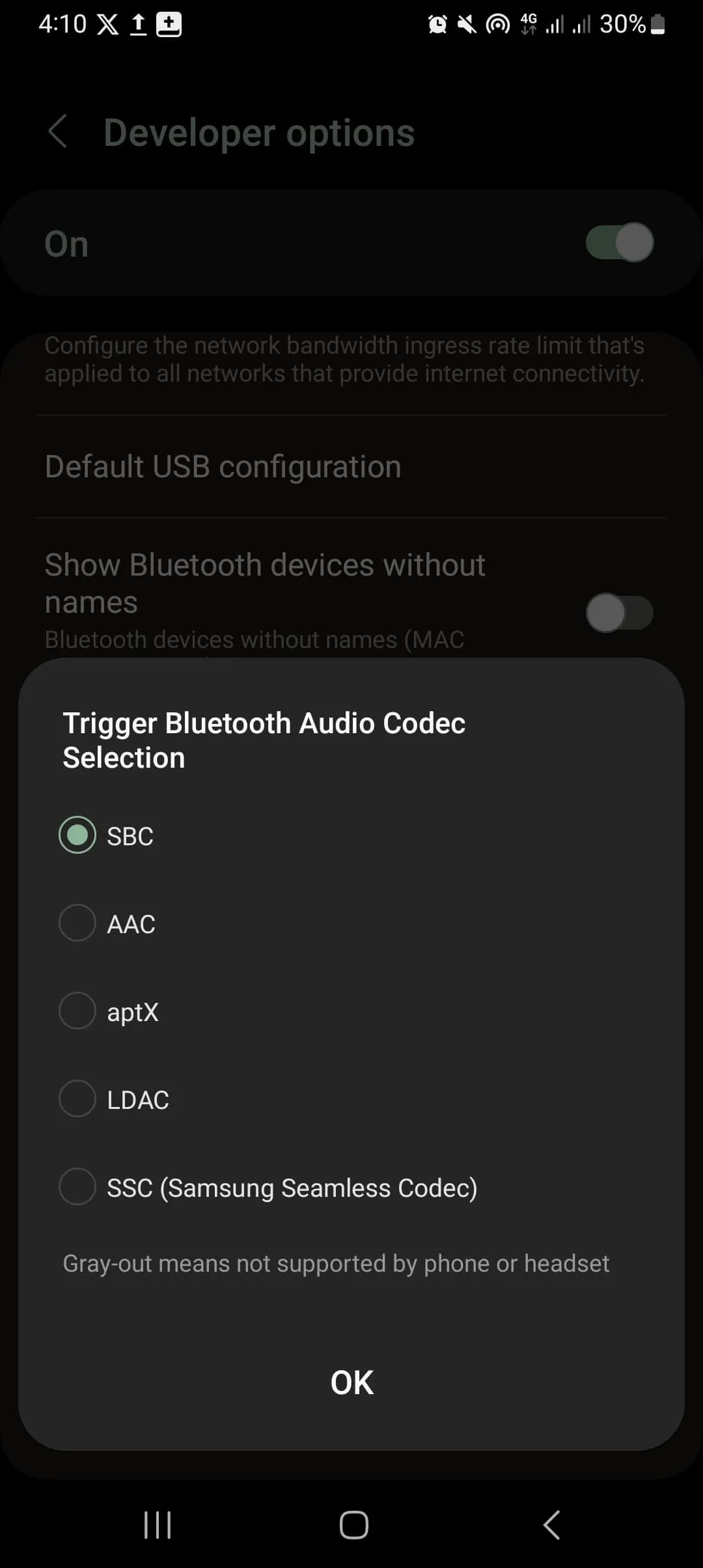703x1568 pixels.
Task: Tap the Back button in navigation bar
Action: pos(551,1524)
